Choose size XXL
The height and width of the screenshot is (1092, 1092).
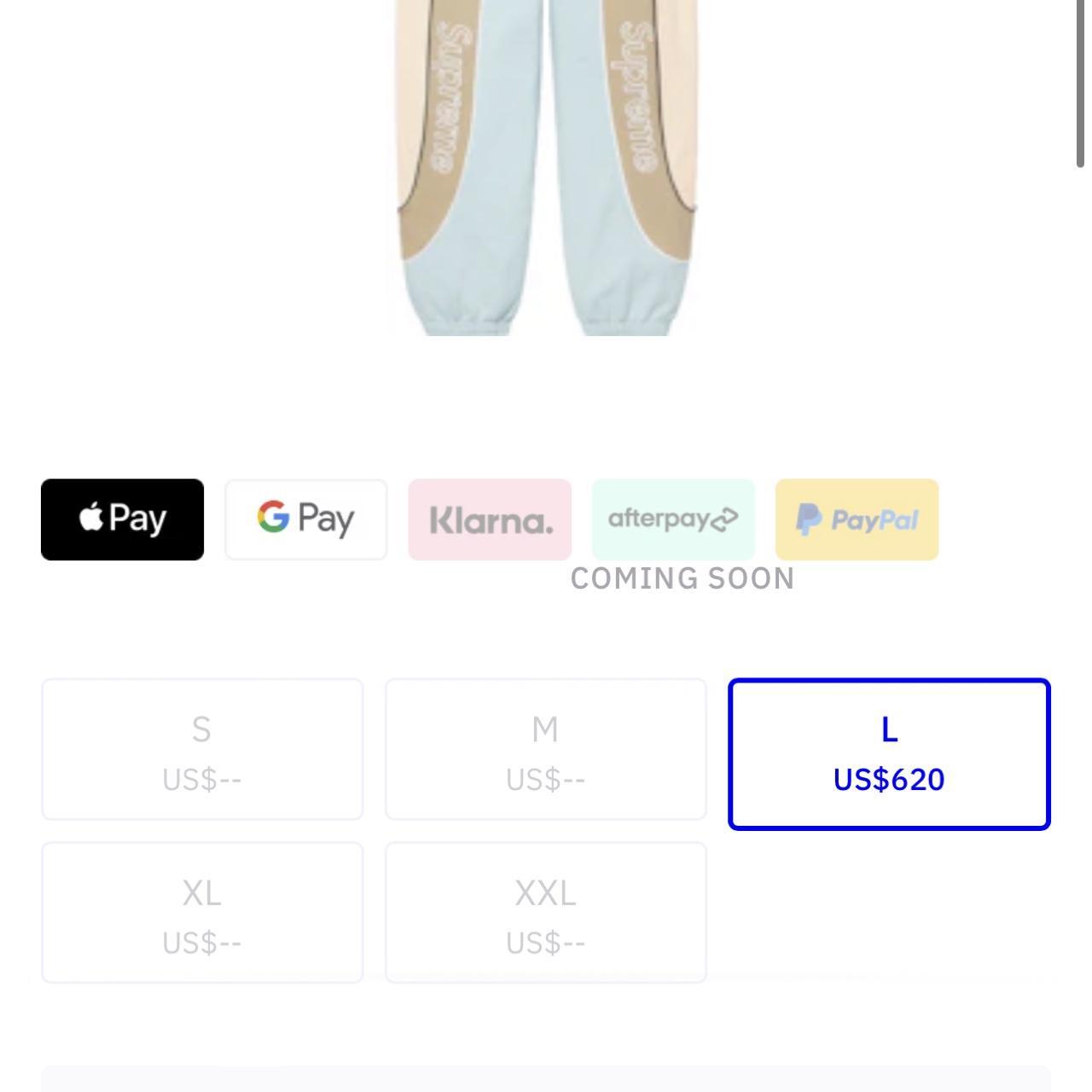(x=546, y=913)
